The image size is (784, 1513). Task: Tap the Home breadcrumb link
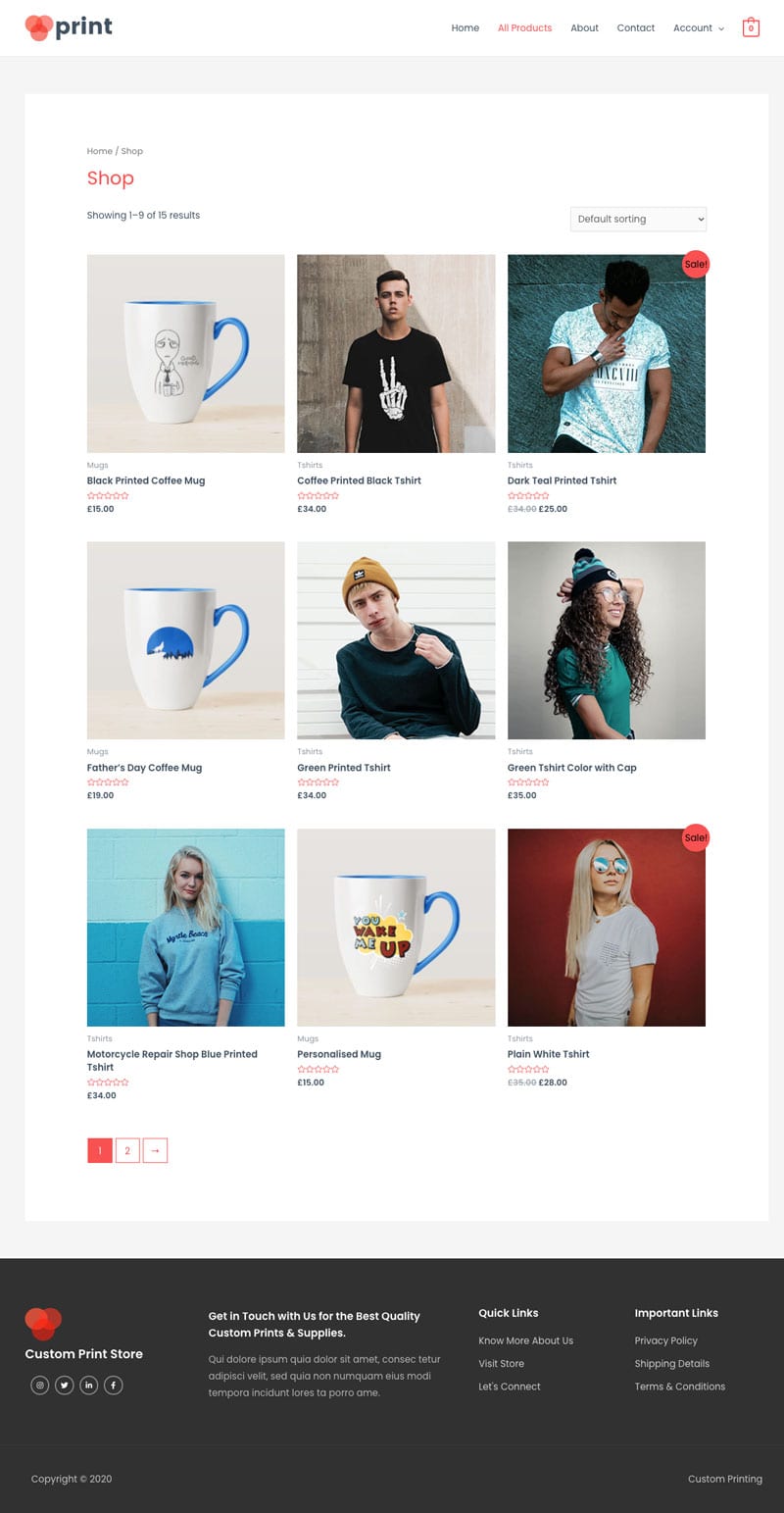pyautogui.click(x=99, y=151)
